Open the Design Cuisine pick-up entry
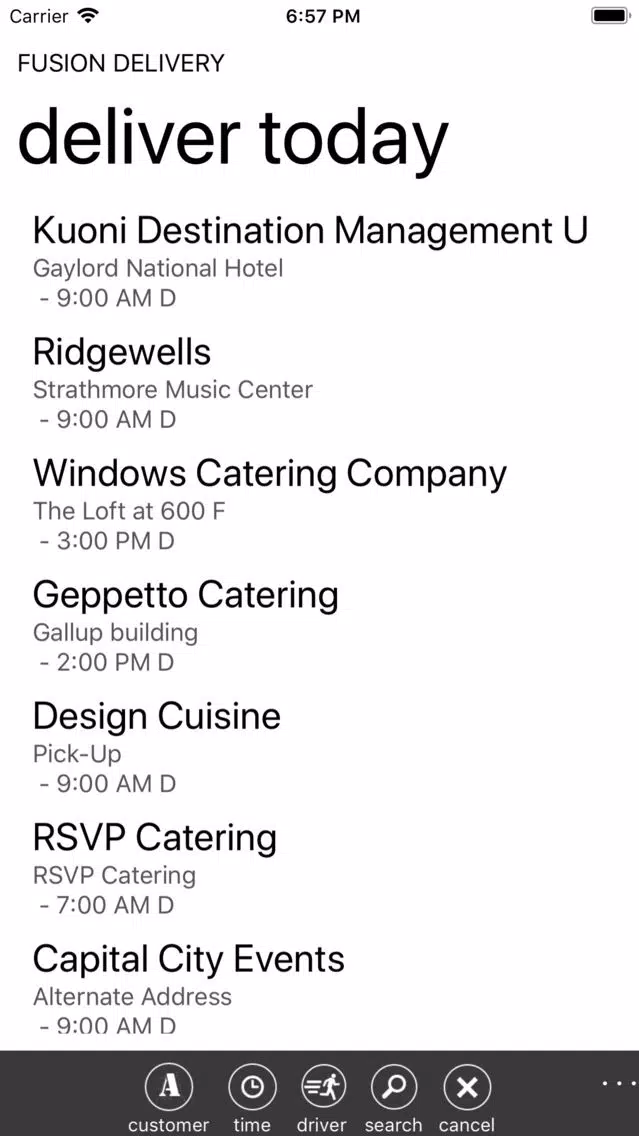The width and height of the screenshot is (639, 1136). pyautogui.click(x=320, y=747)
